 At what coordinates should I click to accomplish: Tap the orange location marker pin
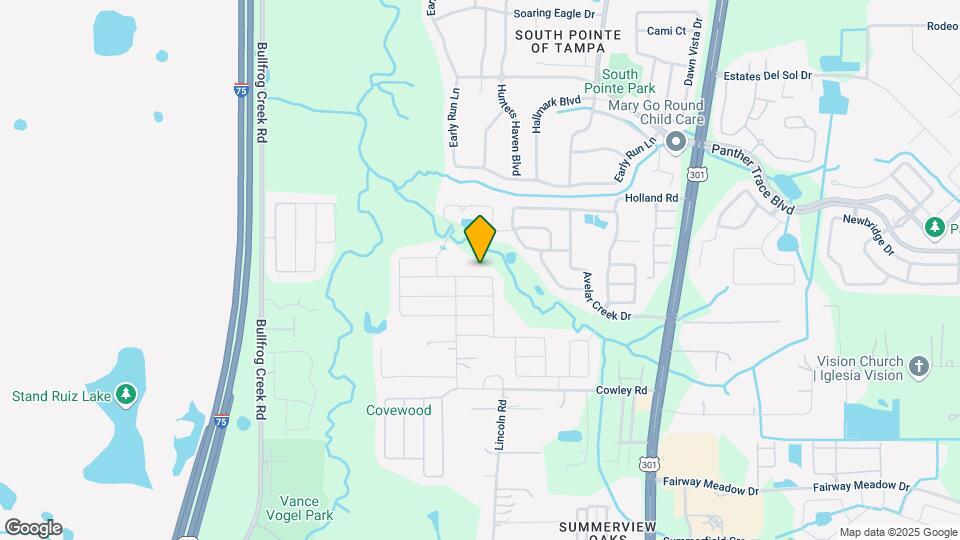click(480, 238)
